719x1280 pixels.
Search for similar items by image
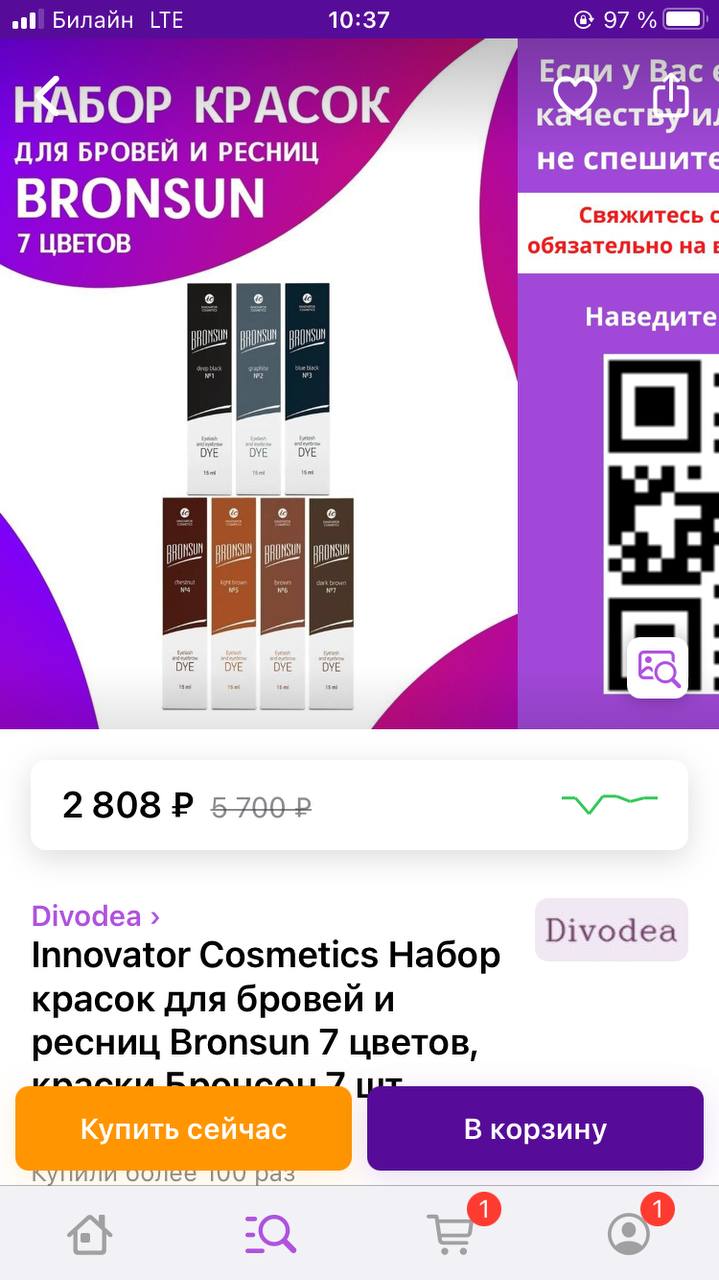click(x=657, y=667)
